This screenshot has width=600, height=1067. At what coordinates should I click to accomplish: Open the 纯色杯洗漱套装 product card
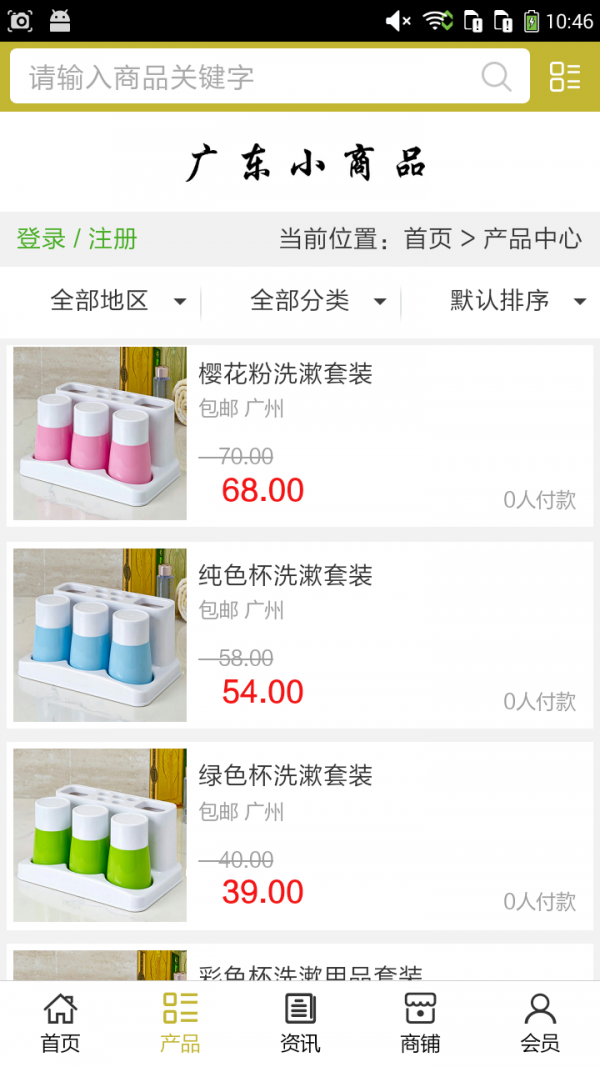(x=300, y=635)
